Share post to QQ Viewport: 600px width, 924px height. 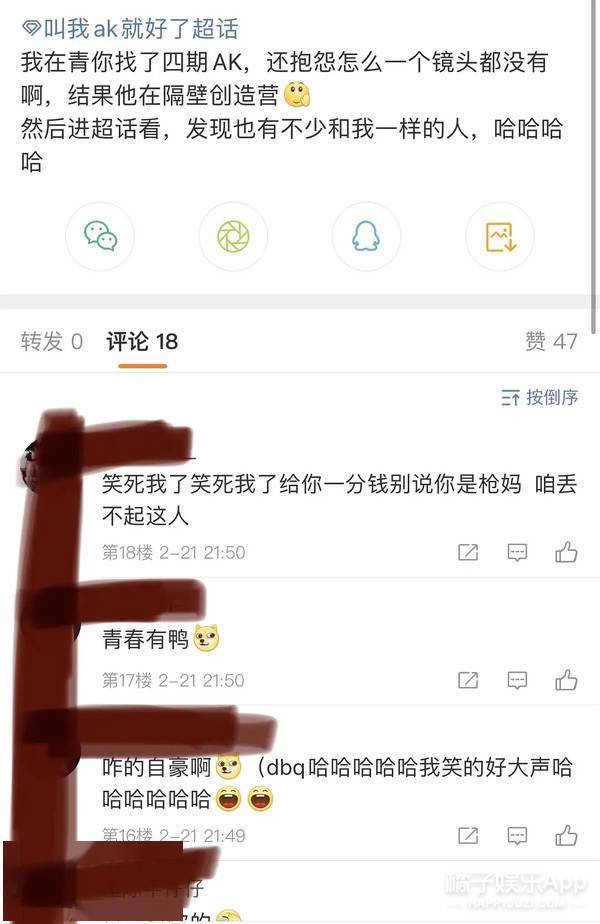[366, 237]
